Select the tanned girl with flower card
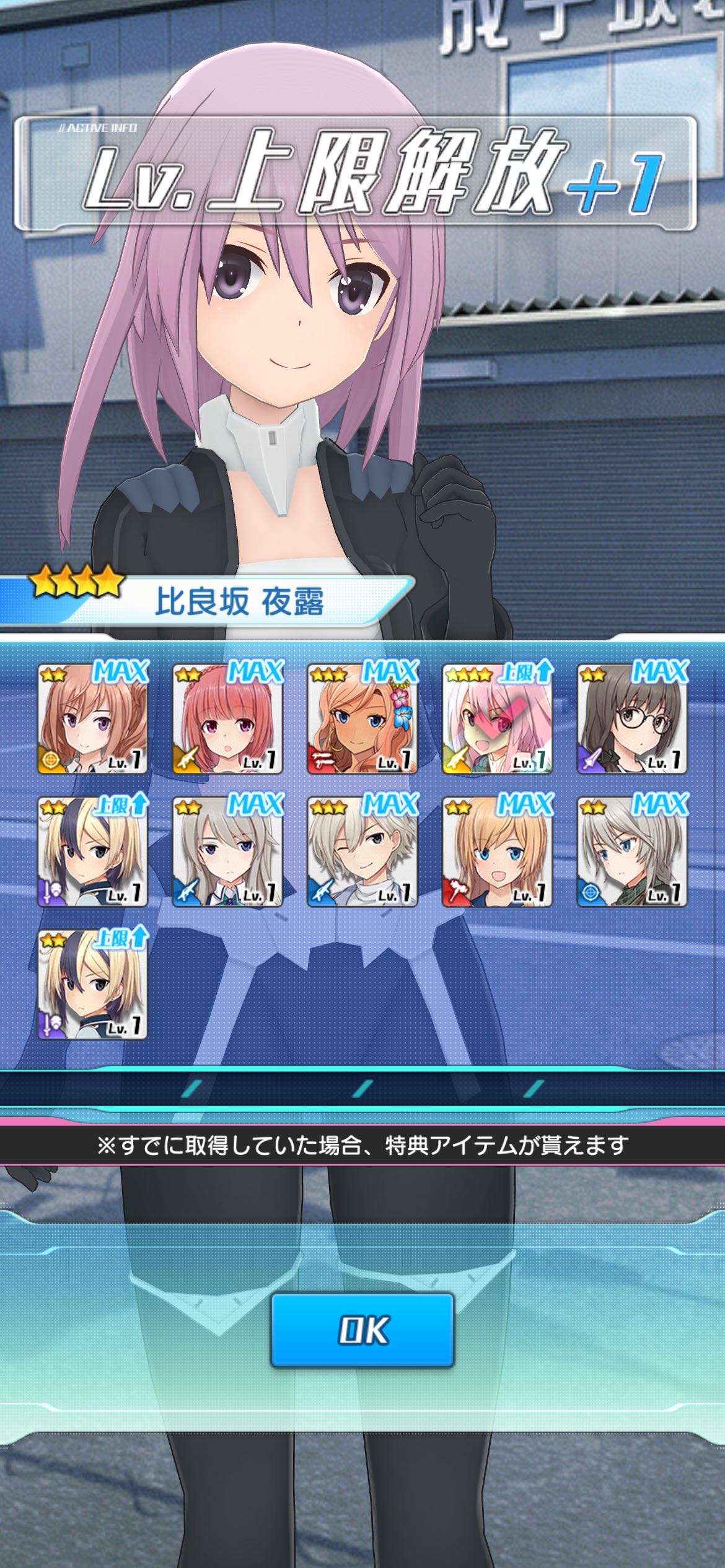The image size is (725, 1568). point(362,719)
